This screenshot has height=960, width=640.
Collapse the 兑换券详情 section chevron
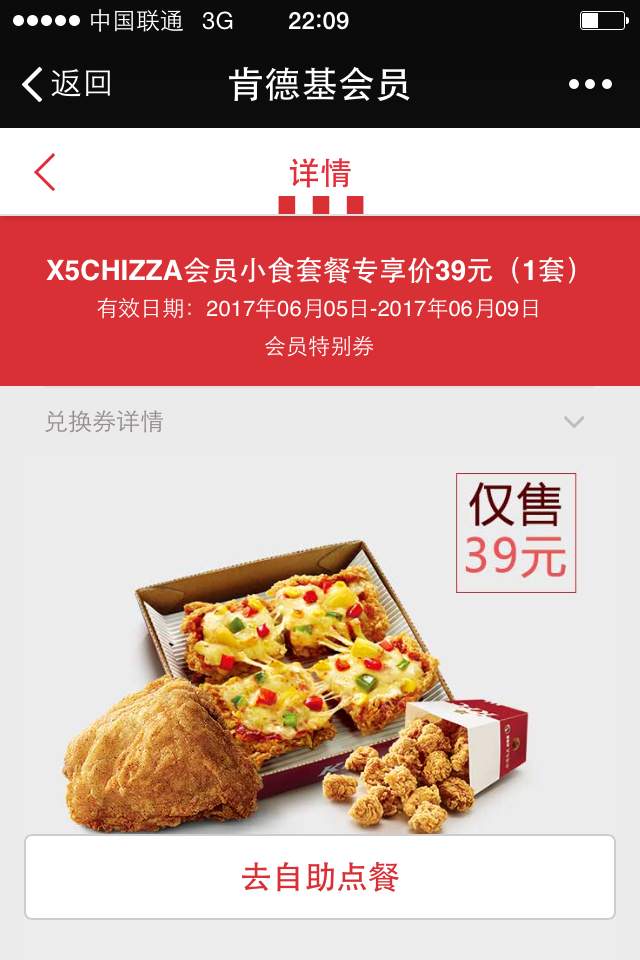(x=573, y=422)
